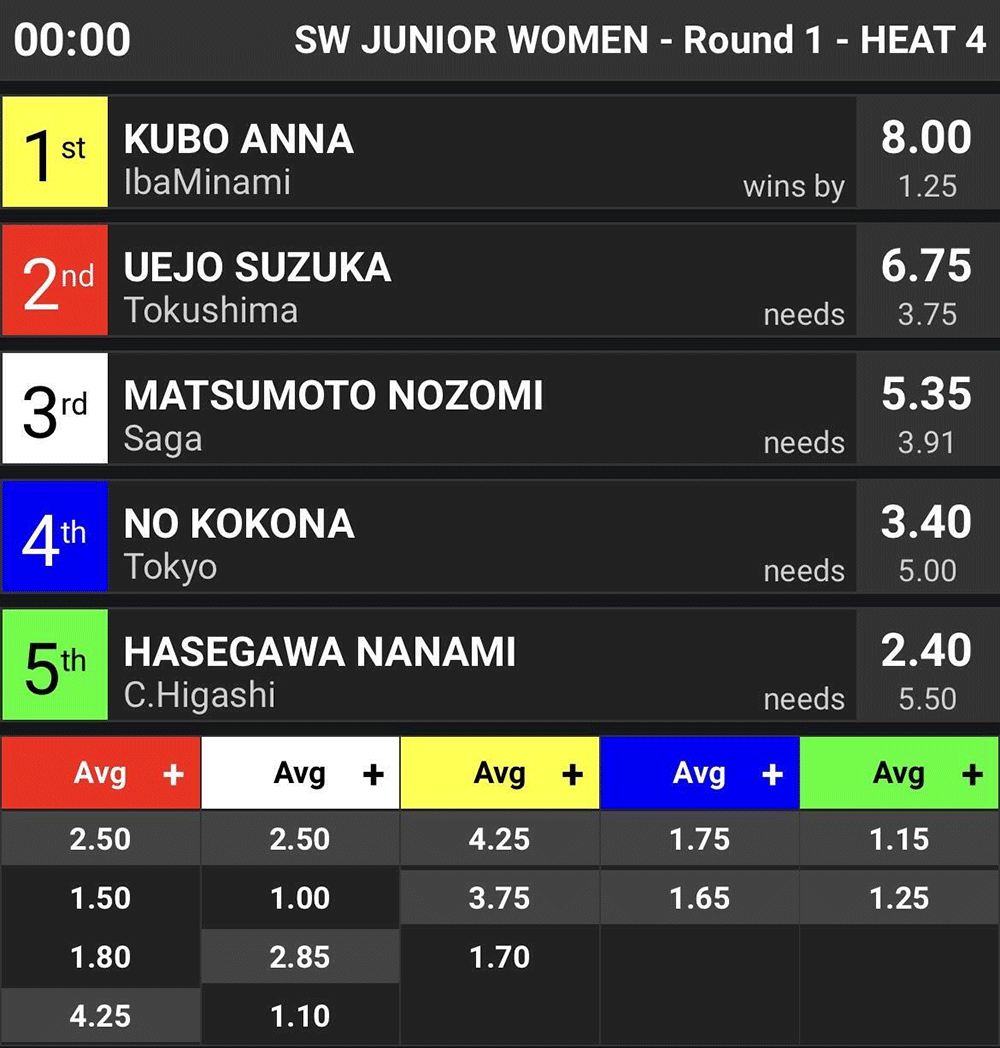Viewport: 1000px width, 1048px height.
Task: Expand the blue Avg plus column
Action: (x=772, y=774)
